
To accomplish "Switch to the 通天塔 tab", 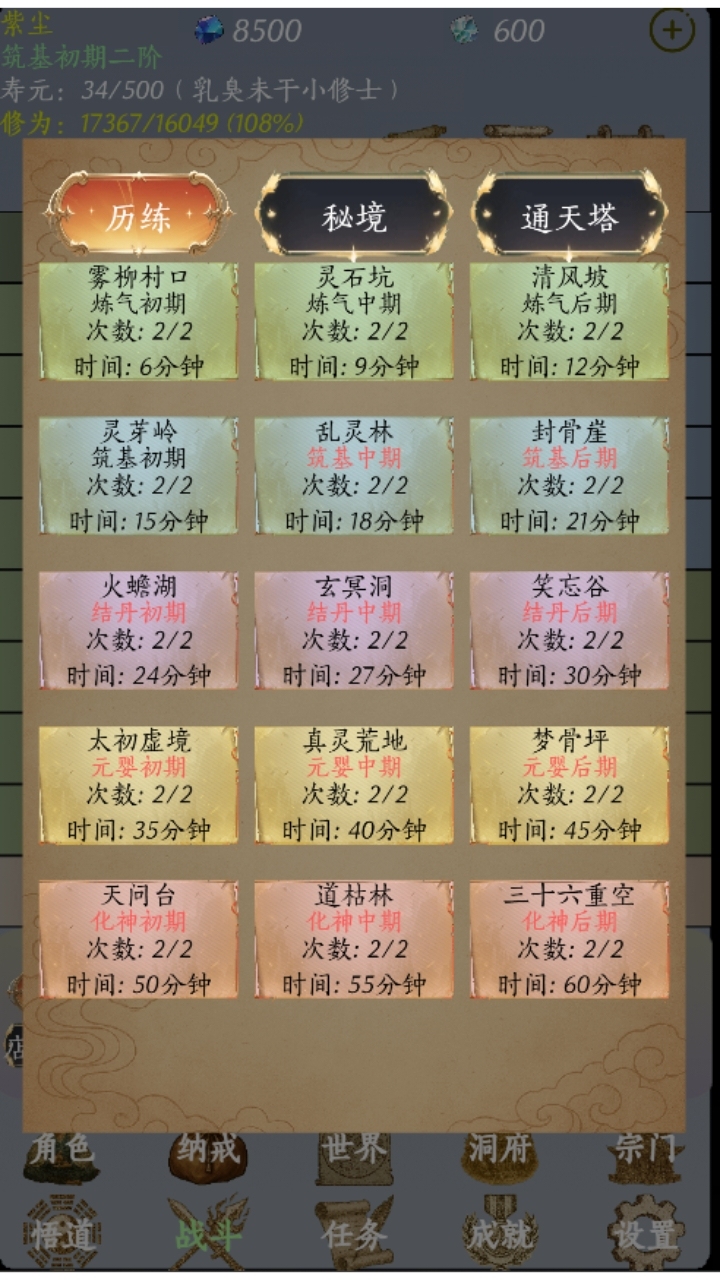I will (x=569, y=216).
